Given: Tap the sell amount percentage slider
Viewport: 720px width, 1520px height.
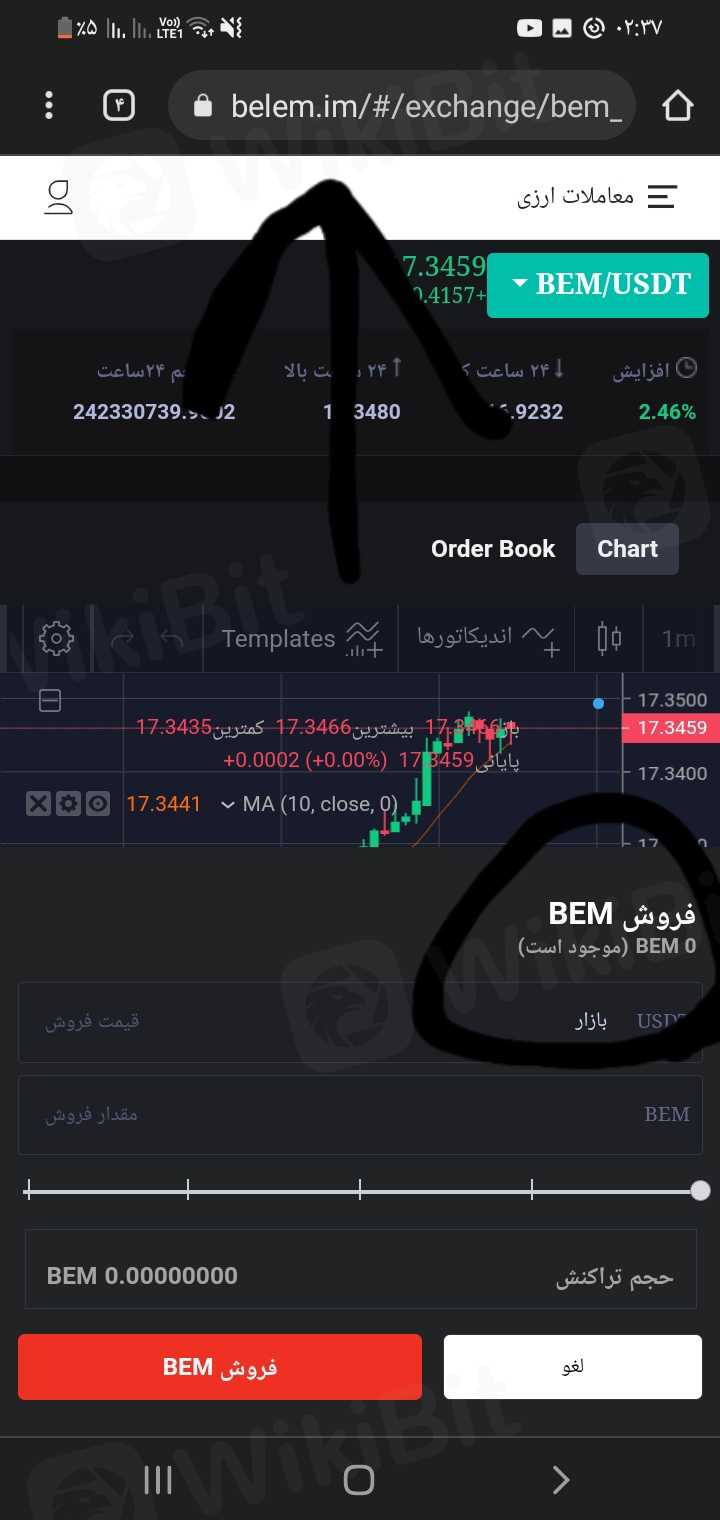Looking at the screenshot, I should [x=360, y=1190].
